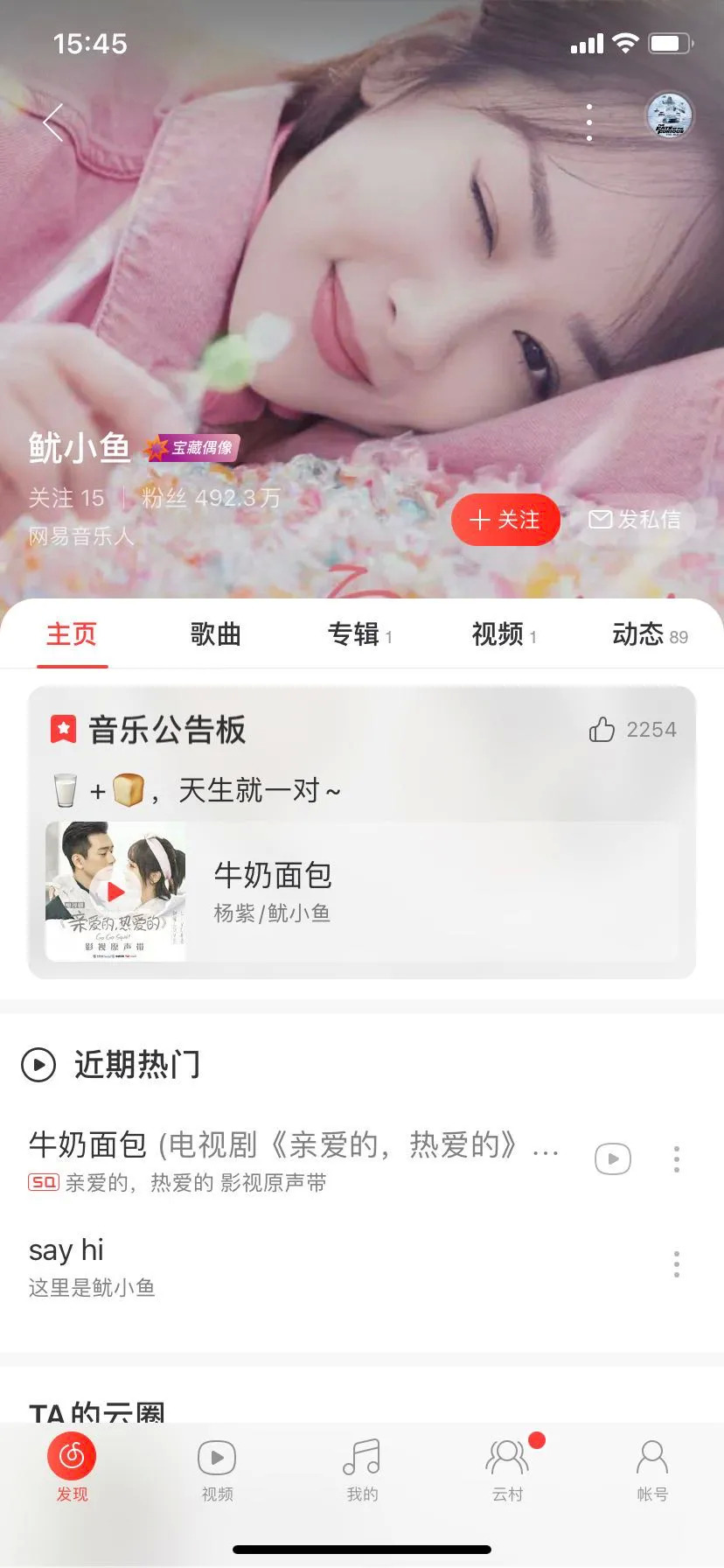
Task: Follow 鱿小鱼 with the 关注 button
Action: pyautogui.click(x=505, y=520)
